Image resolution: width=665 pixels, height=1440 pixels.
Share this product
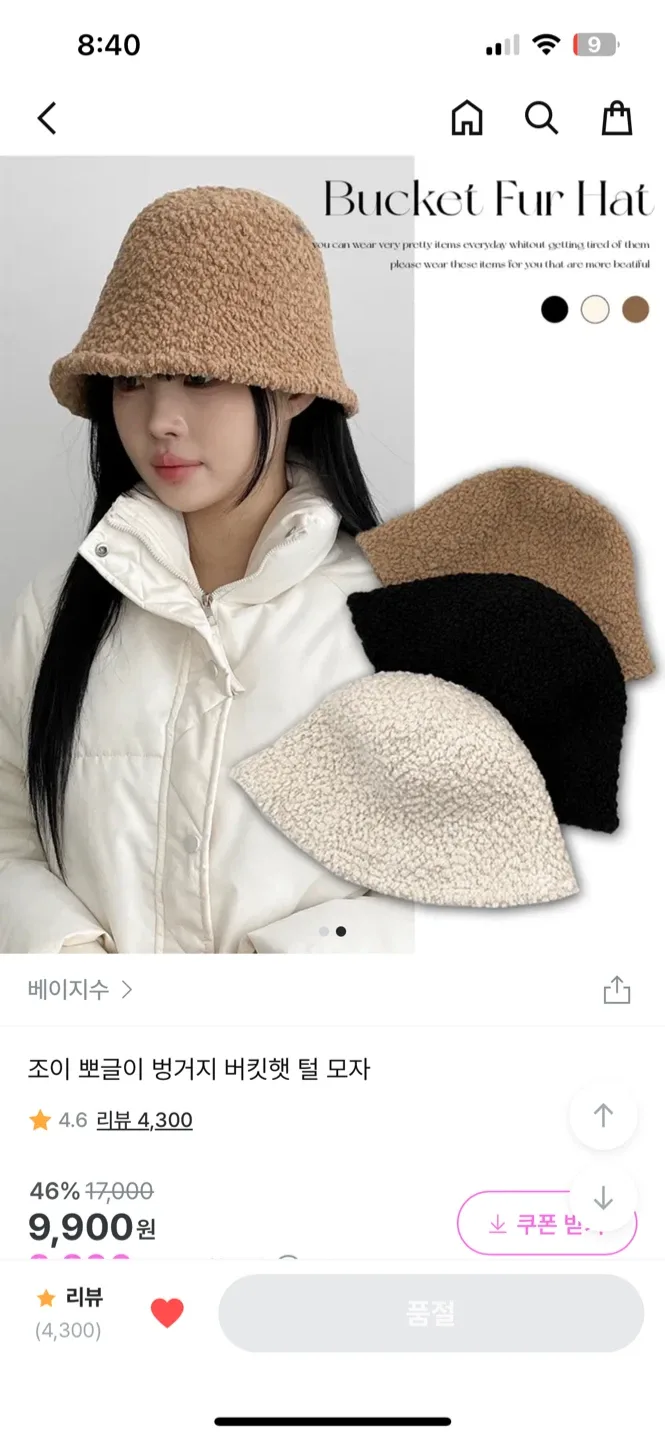[x=617, y=990]
